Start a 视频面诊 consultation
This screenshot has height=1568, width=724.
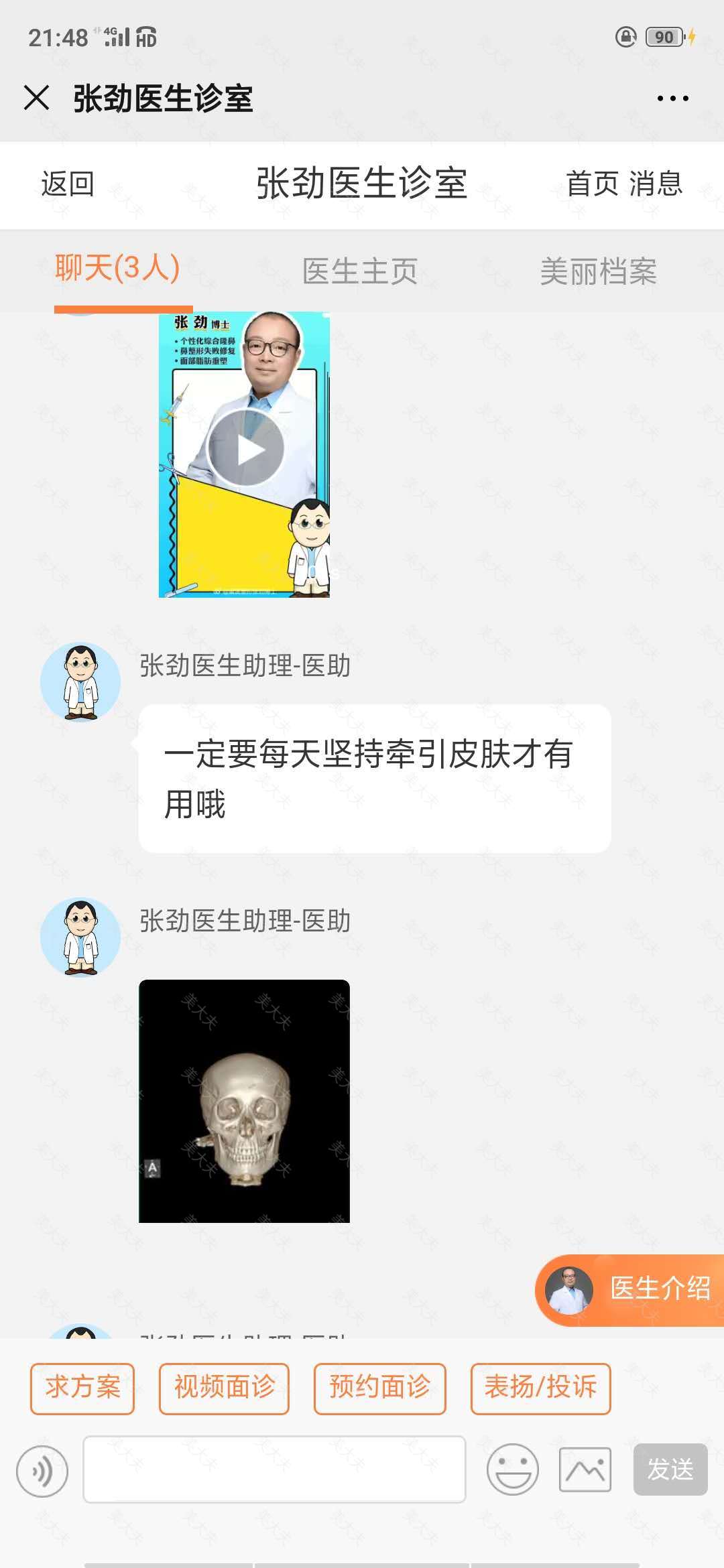coord(224,1386)
